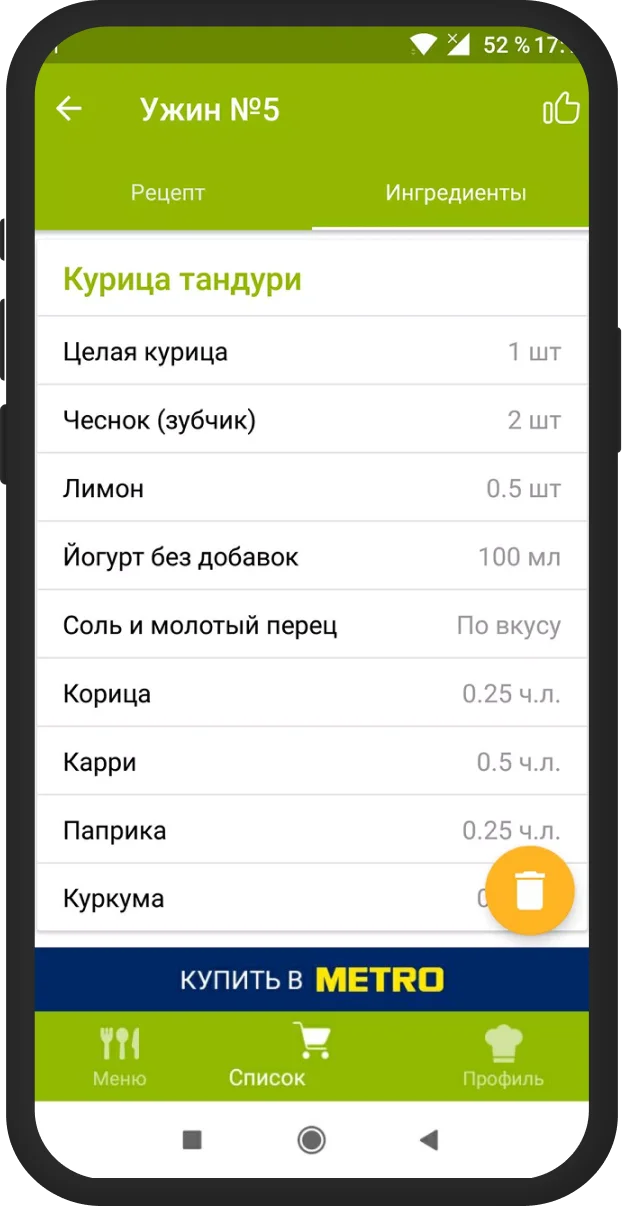This screenshot has width=624, height=1206.
Task: Go to the Список tab
Action: click(268, 1056)
